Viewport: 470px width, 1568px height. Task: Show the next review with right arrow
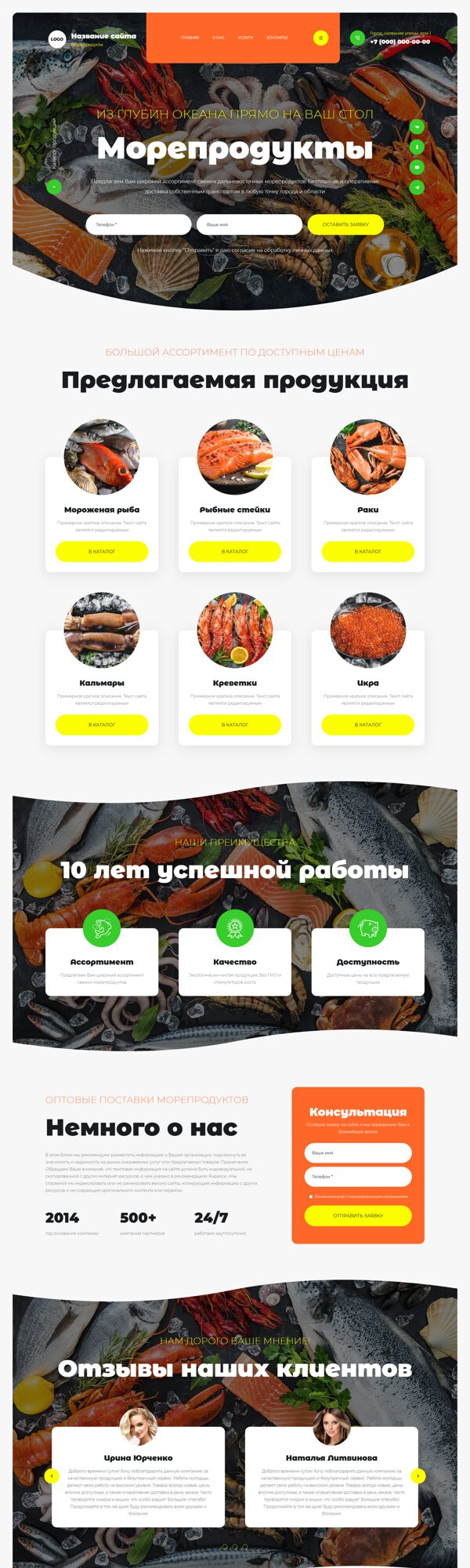[x=418, y=1475]
